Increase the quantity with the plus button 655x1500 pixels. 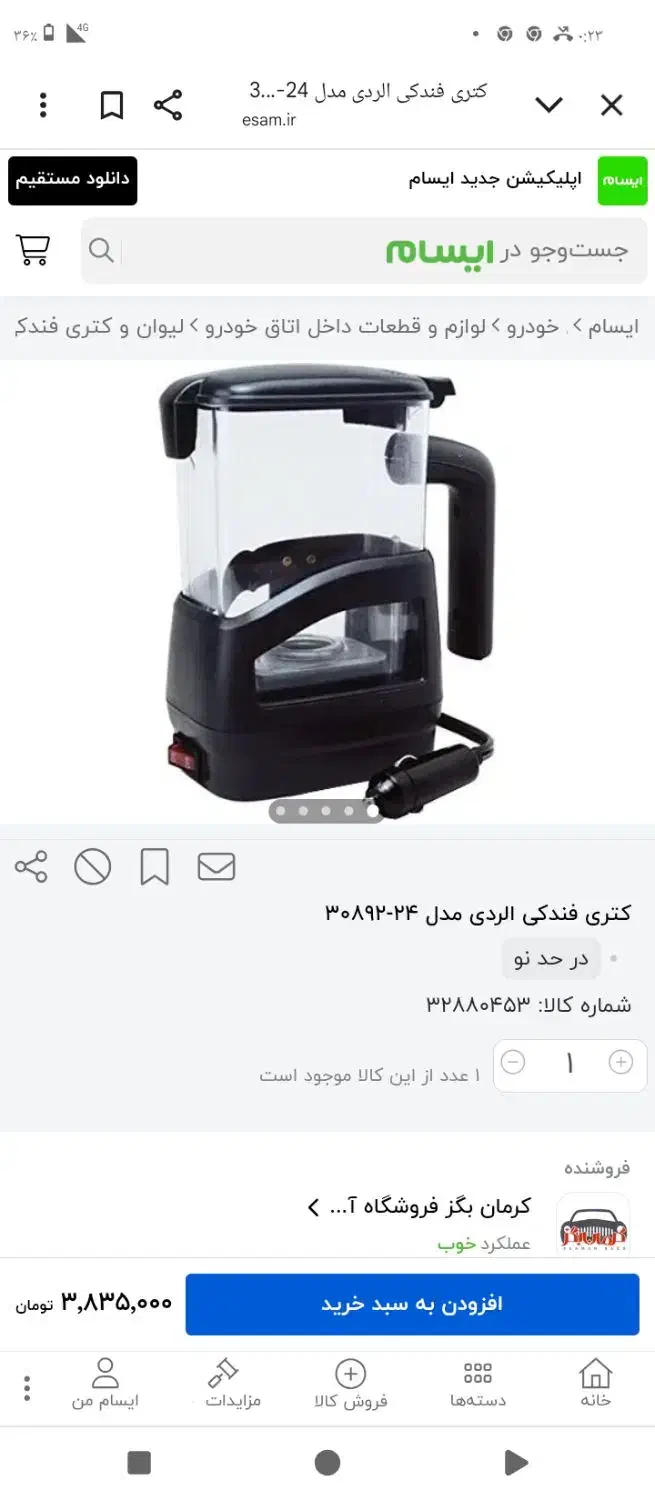[621, 1062]
